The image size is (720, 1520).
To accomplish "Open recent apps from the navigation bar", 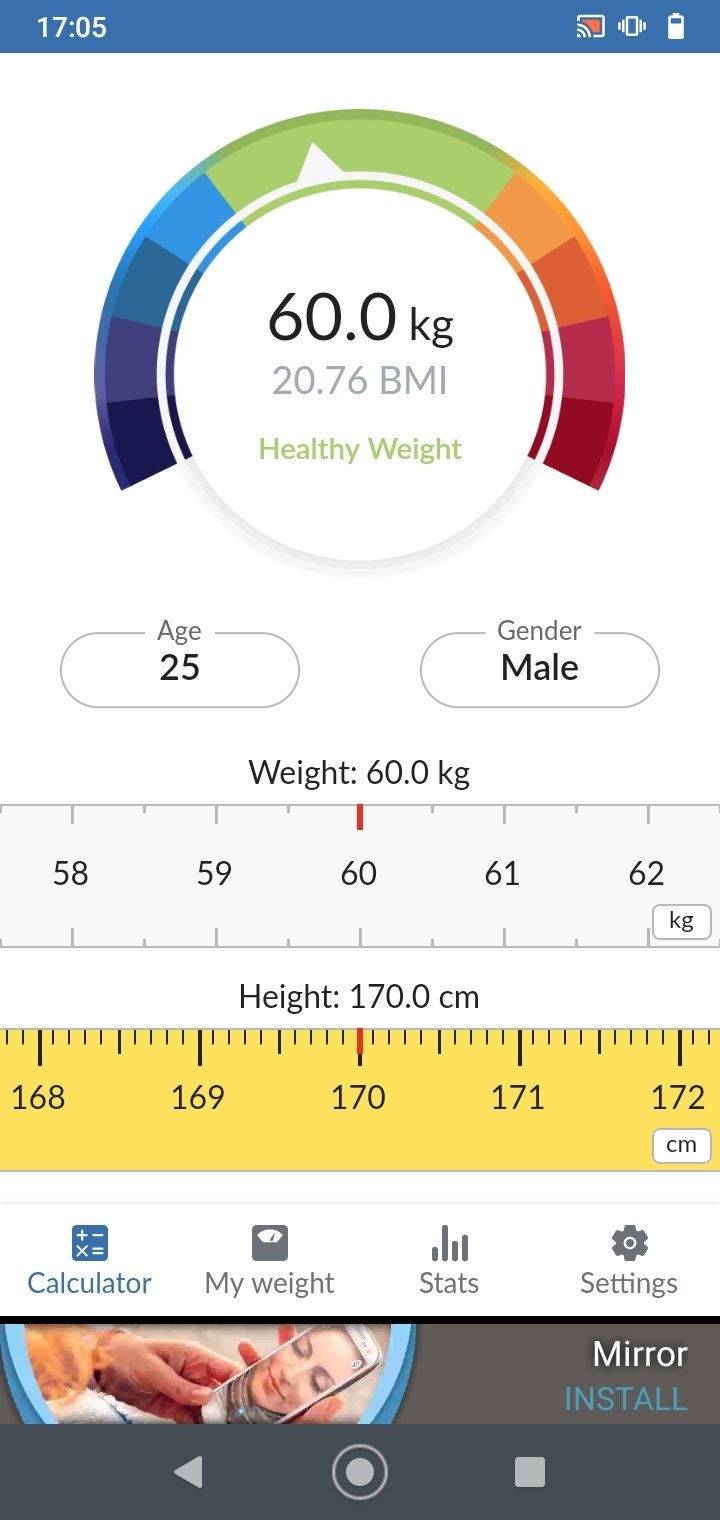I will point(529,1472).
